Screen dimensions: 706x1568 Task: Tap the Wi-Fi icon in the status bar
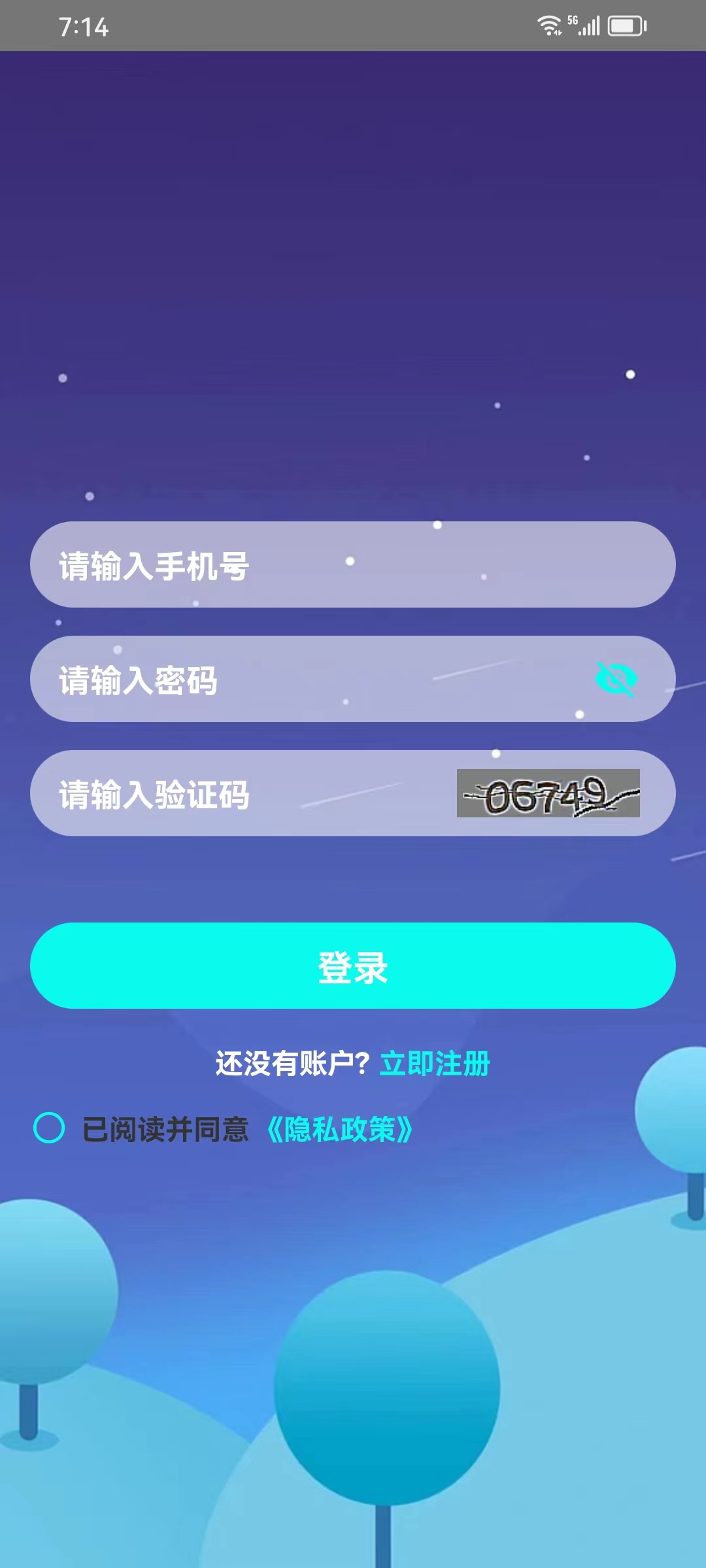pyautogui.click(x=547, y=24)
